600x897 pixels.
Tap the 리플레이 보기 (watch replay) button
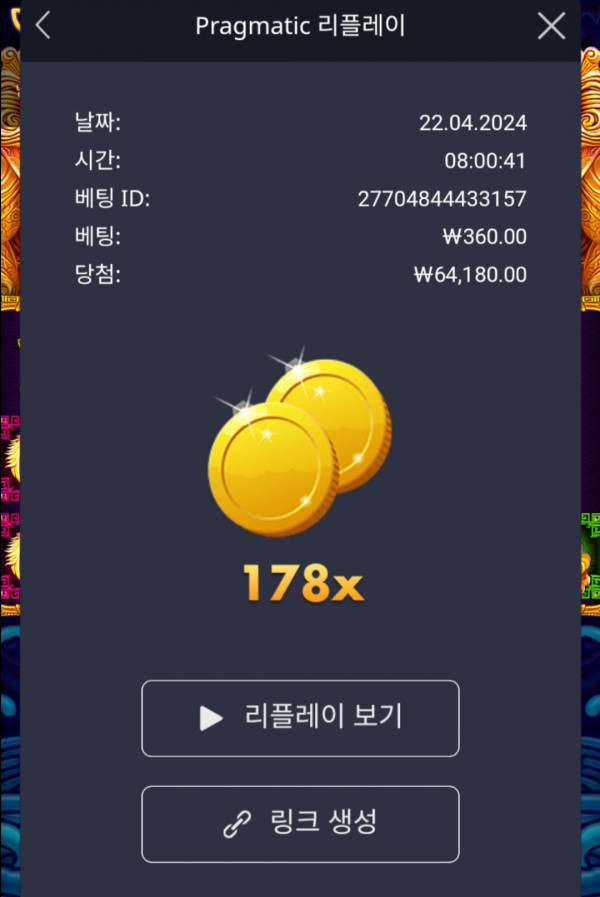[x=300, y=718]
